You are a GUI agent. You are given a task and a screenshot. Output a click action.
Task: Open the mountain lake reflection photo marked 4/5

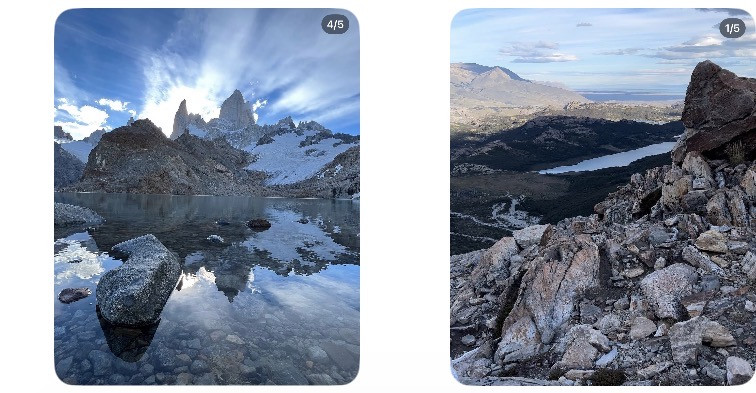click(207, 196)
